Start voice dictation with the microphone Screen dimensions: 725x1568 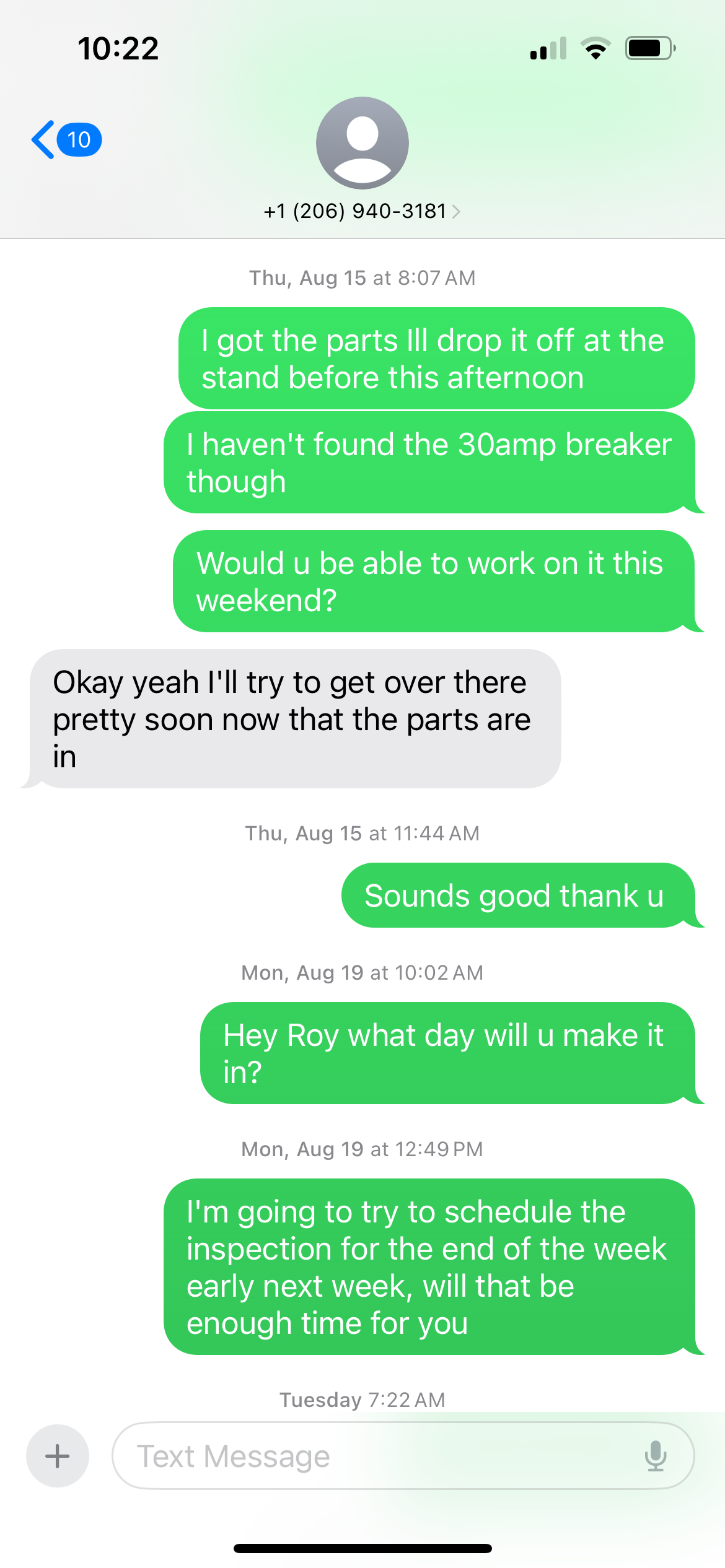pos(655,1456)
